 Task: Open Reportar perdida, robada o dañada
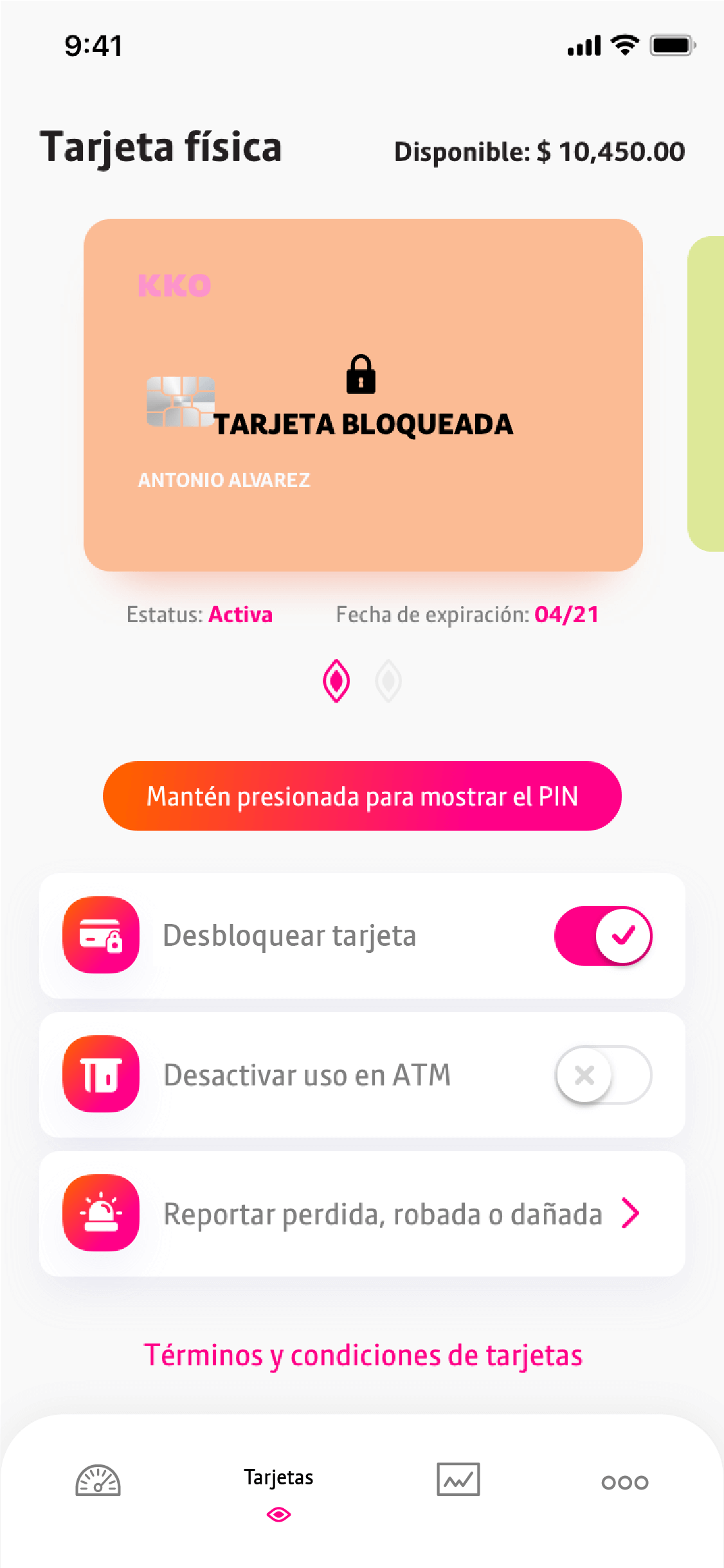click(x=362, y=1213)
